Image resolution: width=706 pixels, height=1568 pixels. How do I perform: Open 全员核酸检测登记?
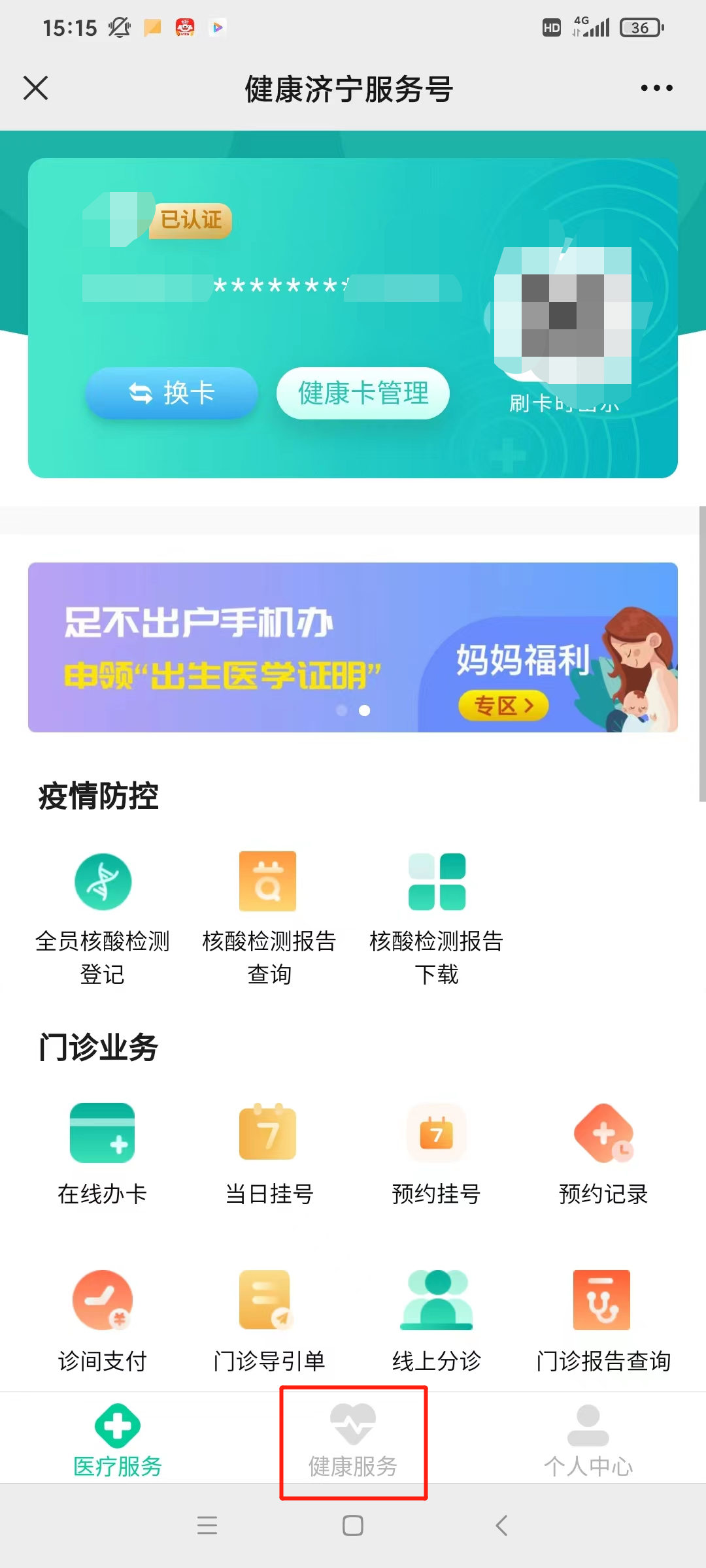pos(103,915)
